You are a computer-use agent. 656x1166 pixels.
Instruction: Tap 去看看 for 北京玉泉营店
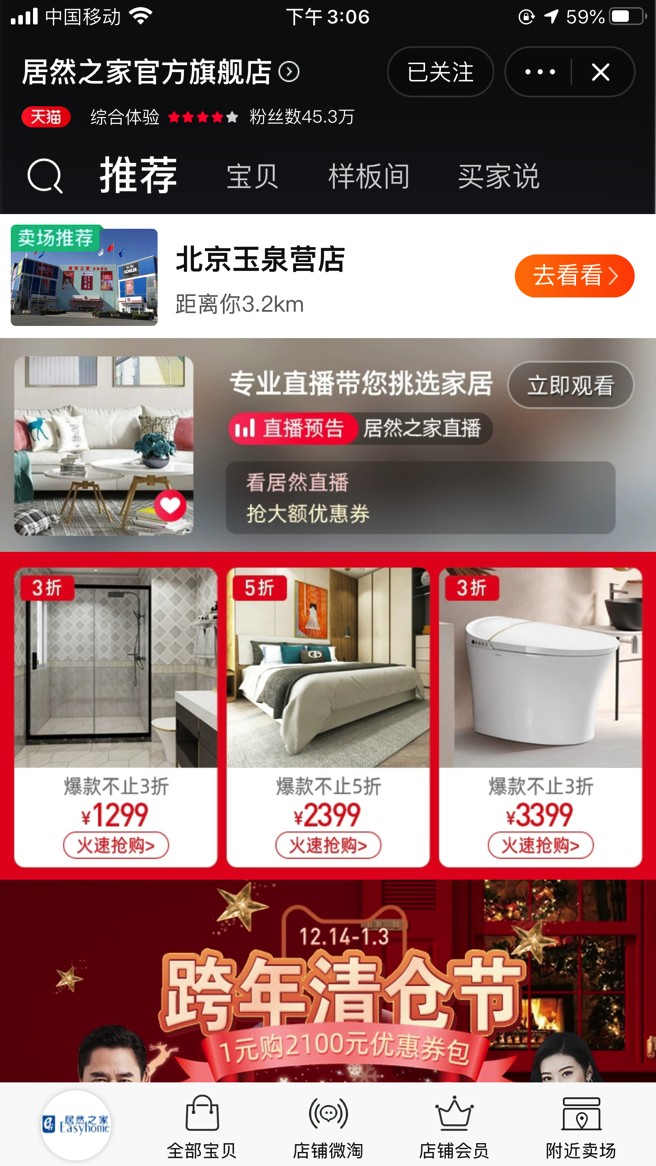coord(574,276)
